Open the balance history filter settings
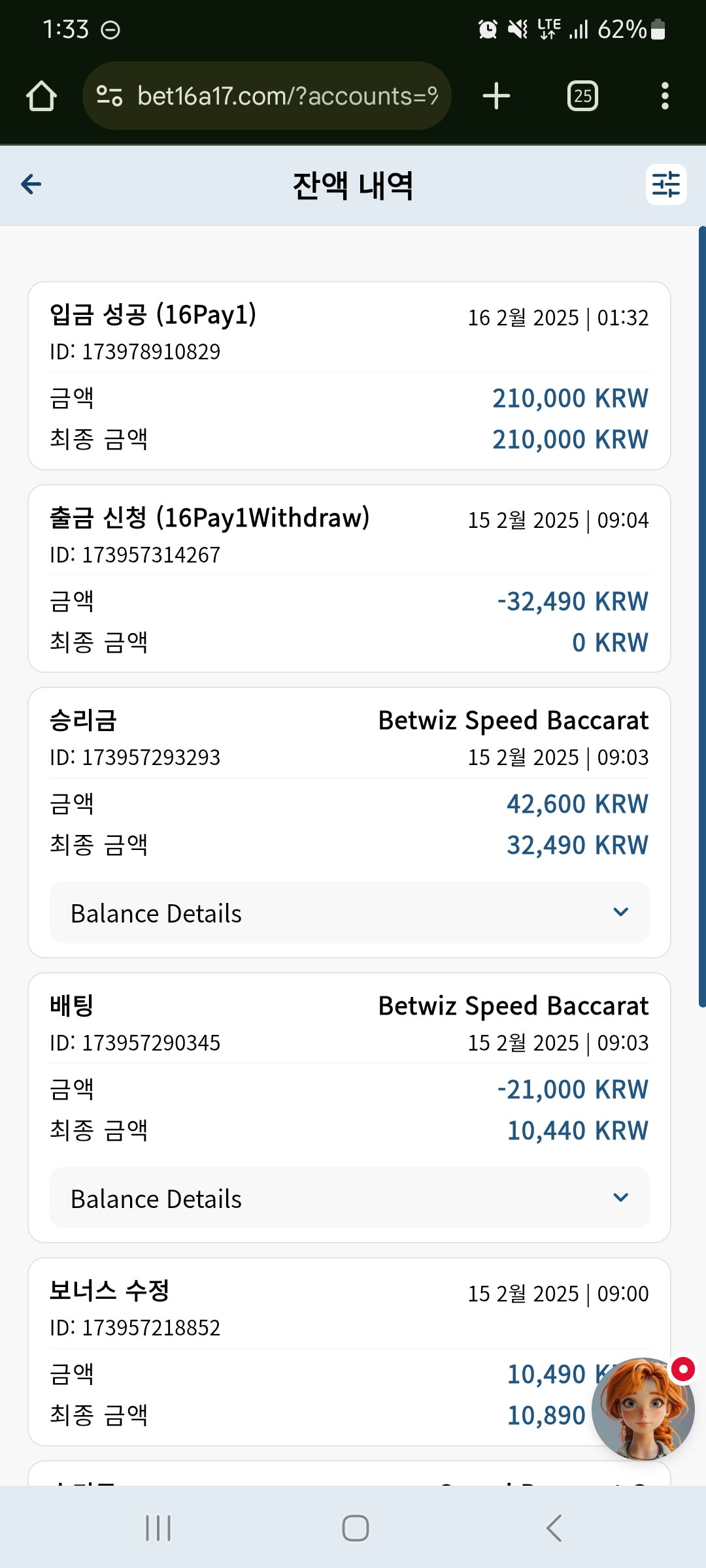This screenshot has width=706, height=1568. pos(666,184)
